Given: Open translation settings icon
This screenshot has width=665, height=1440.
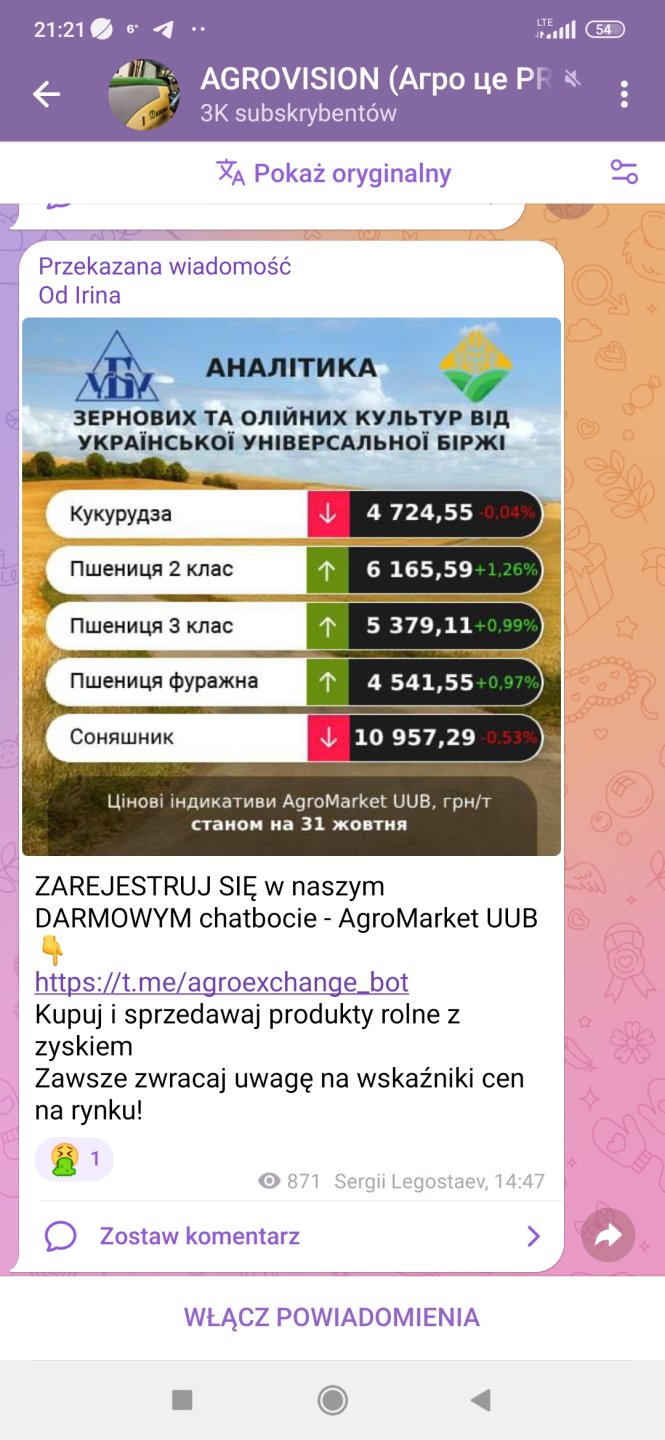Looking at the screenshot, I should [624, 172].
